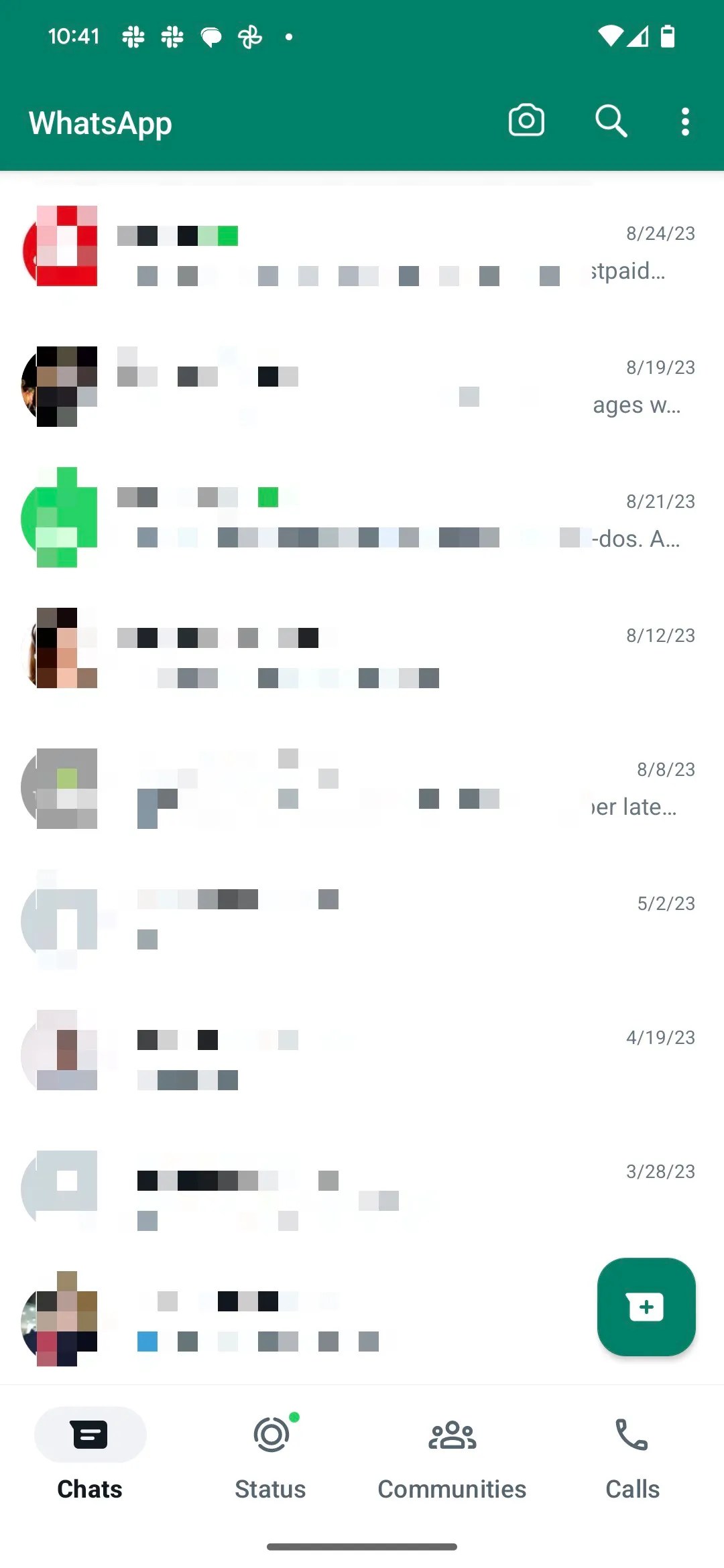Open the chat dated 8/24/23

pyautogui.click(x=362, y=253)
